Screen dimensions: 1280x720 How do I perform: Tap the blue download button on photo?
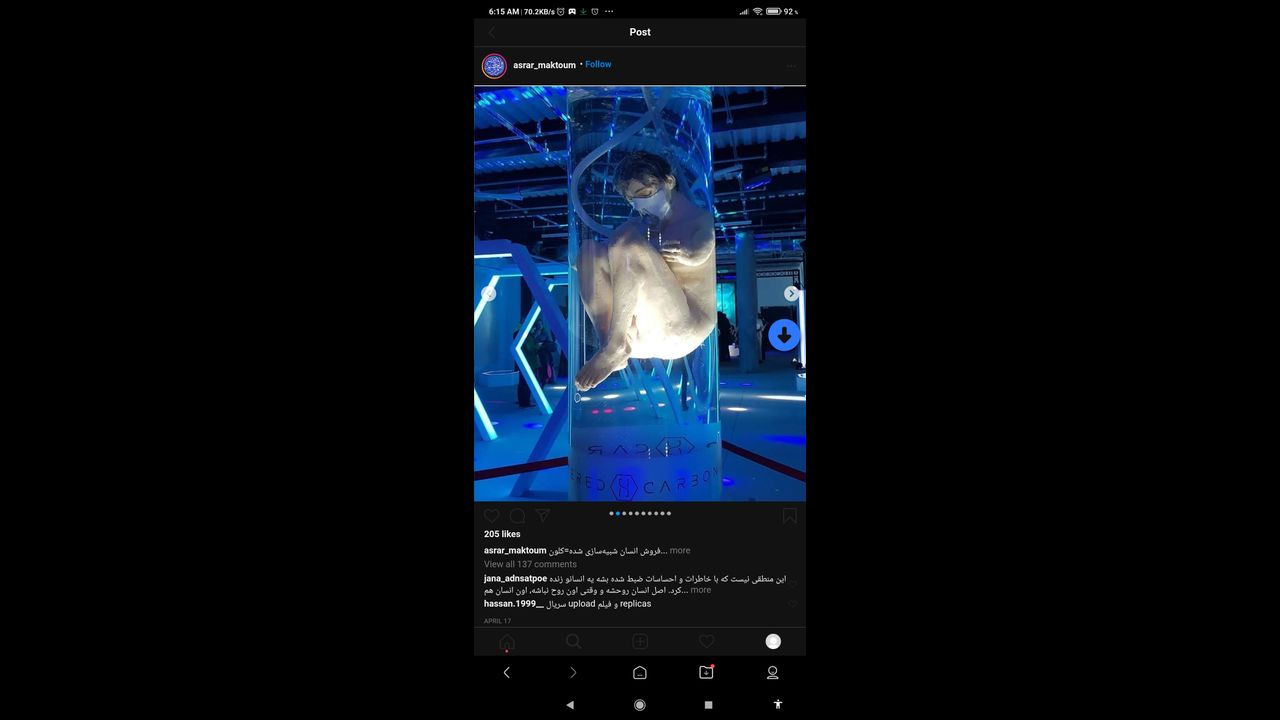tap(784, 335)
